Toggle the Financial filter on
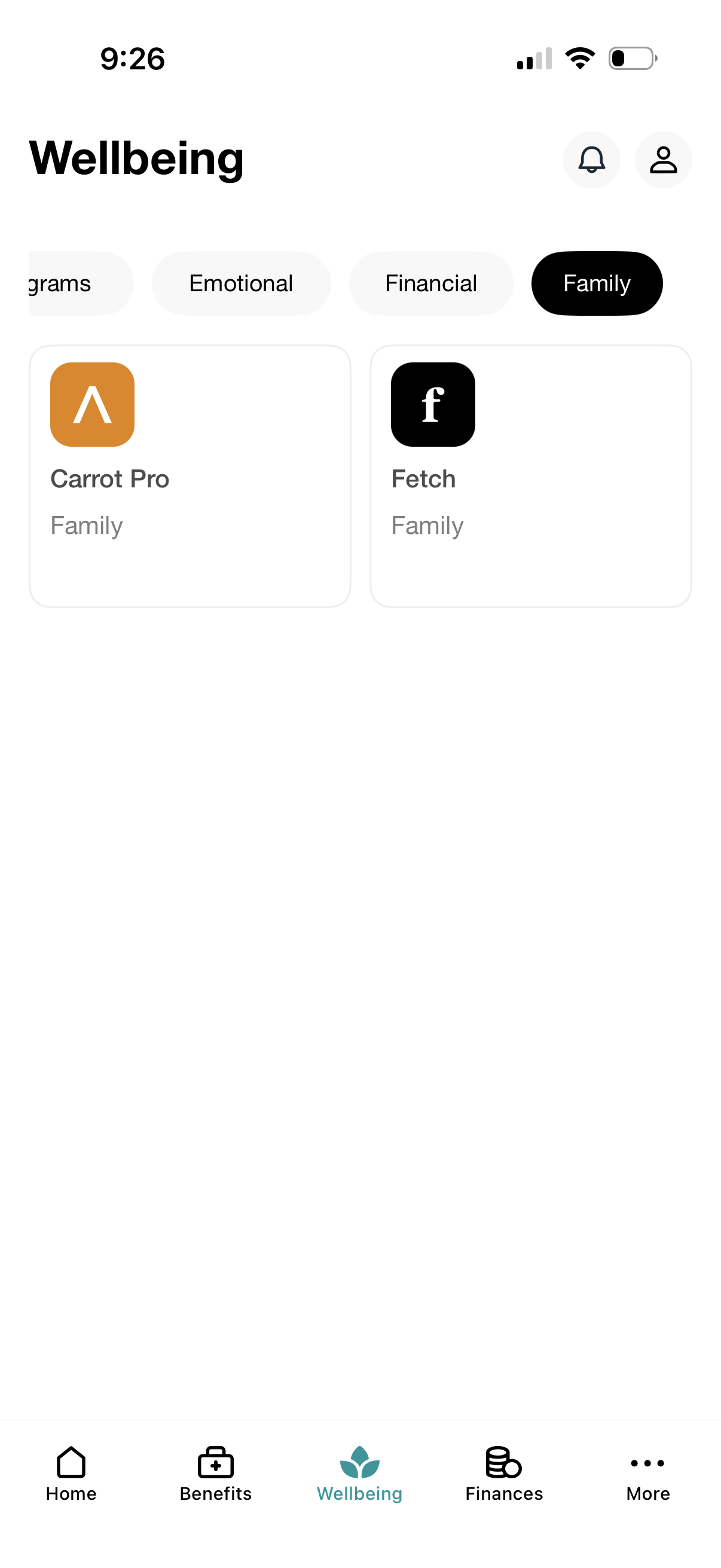721x1568 pixels. (x=431, y=282)
